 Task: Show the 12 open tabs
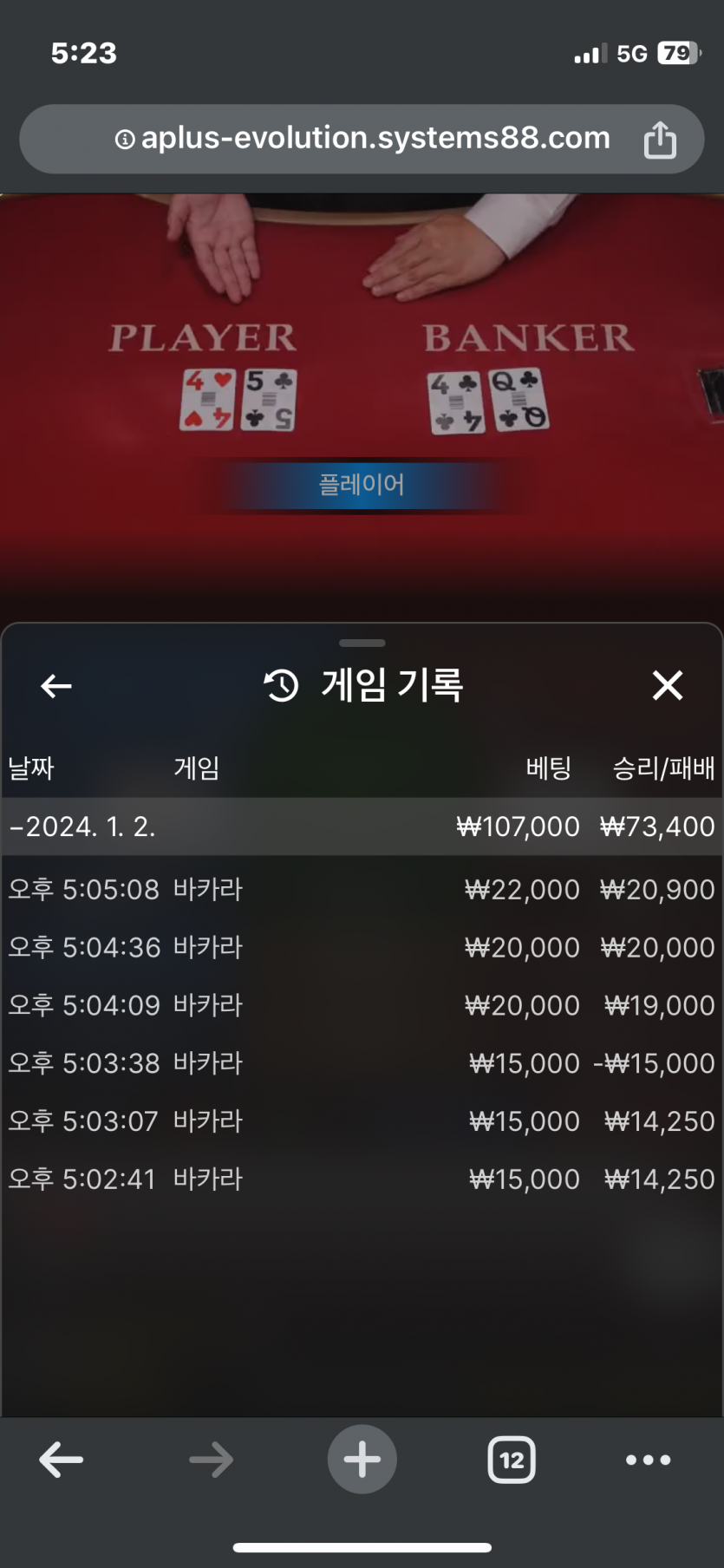[512, 1460]
